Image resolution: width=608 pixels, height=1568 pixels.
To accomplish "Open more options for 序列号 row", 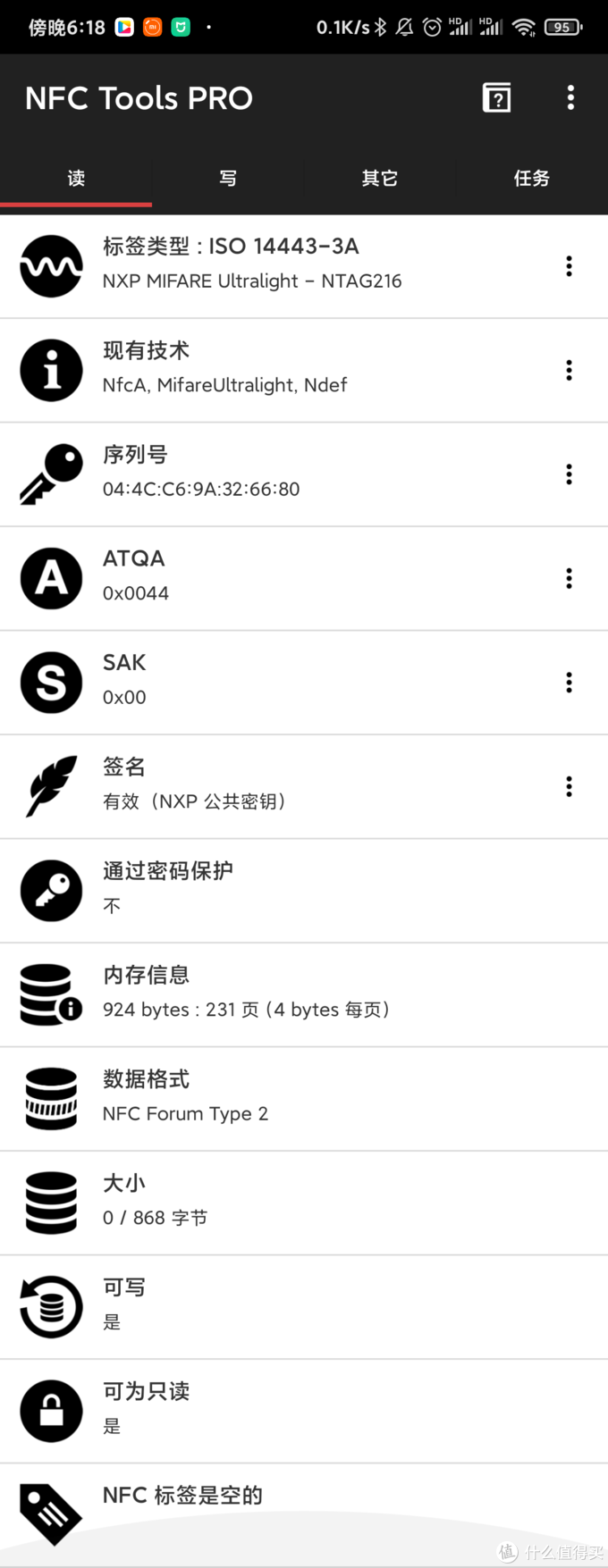I will pyautogui.click(x=569, y=474).
